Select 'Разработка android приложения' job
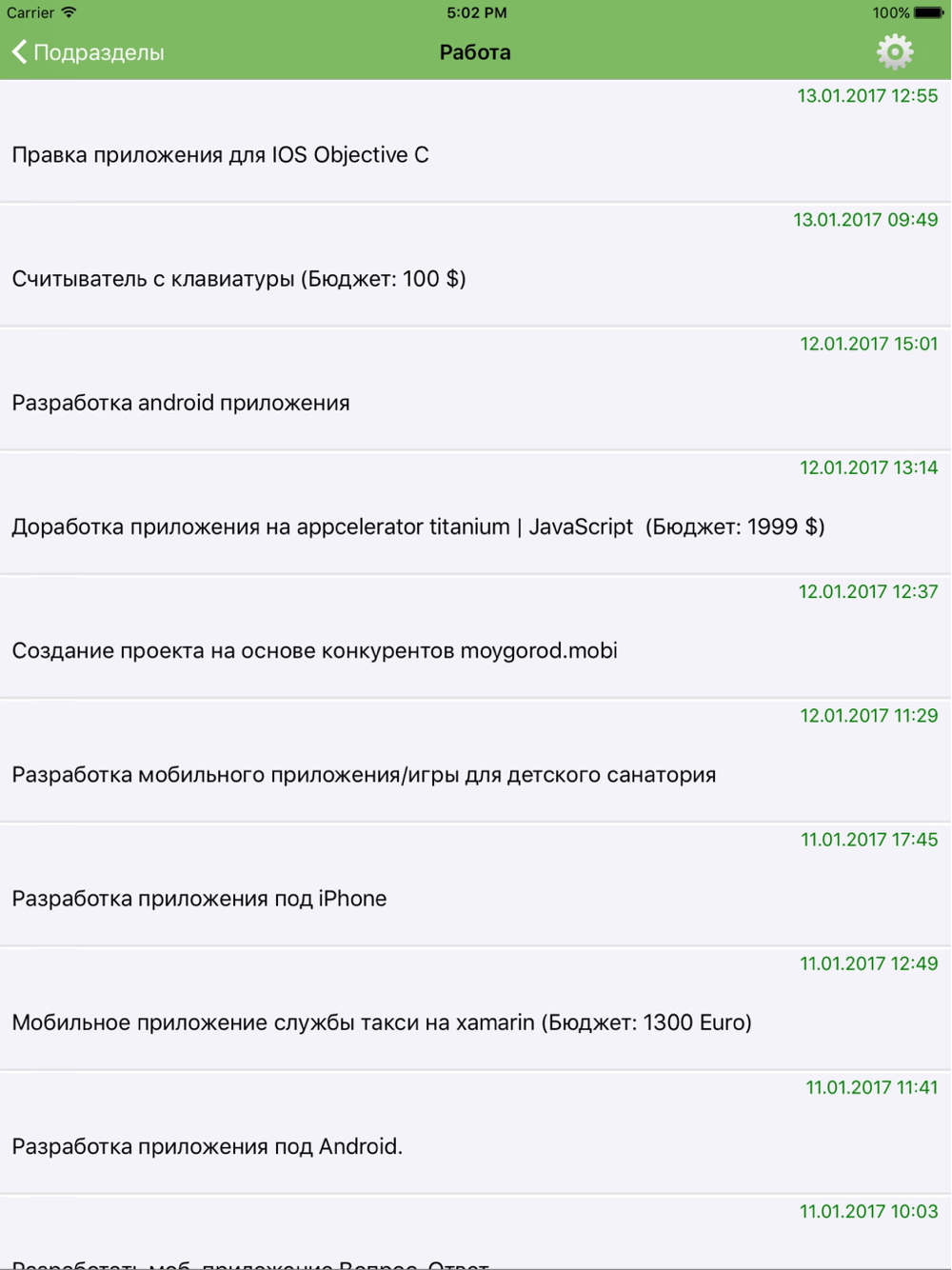Image resolution: width=952 pixels, height=1270 pixels. [476, 388]
